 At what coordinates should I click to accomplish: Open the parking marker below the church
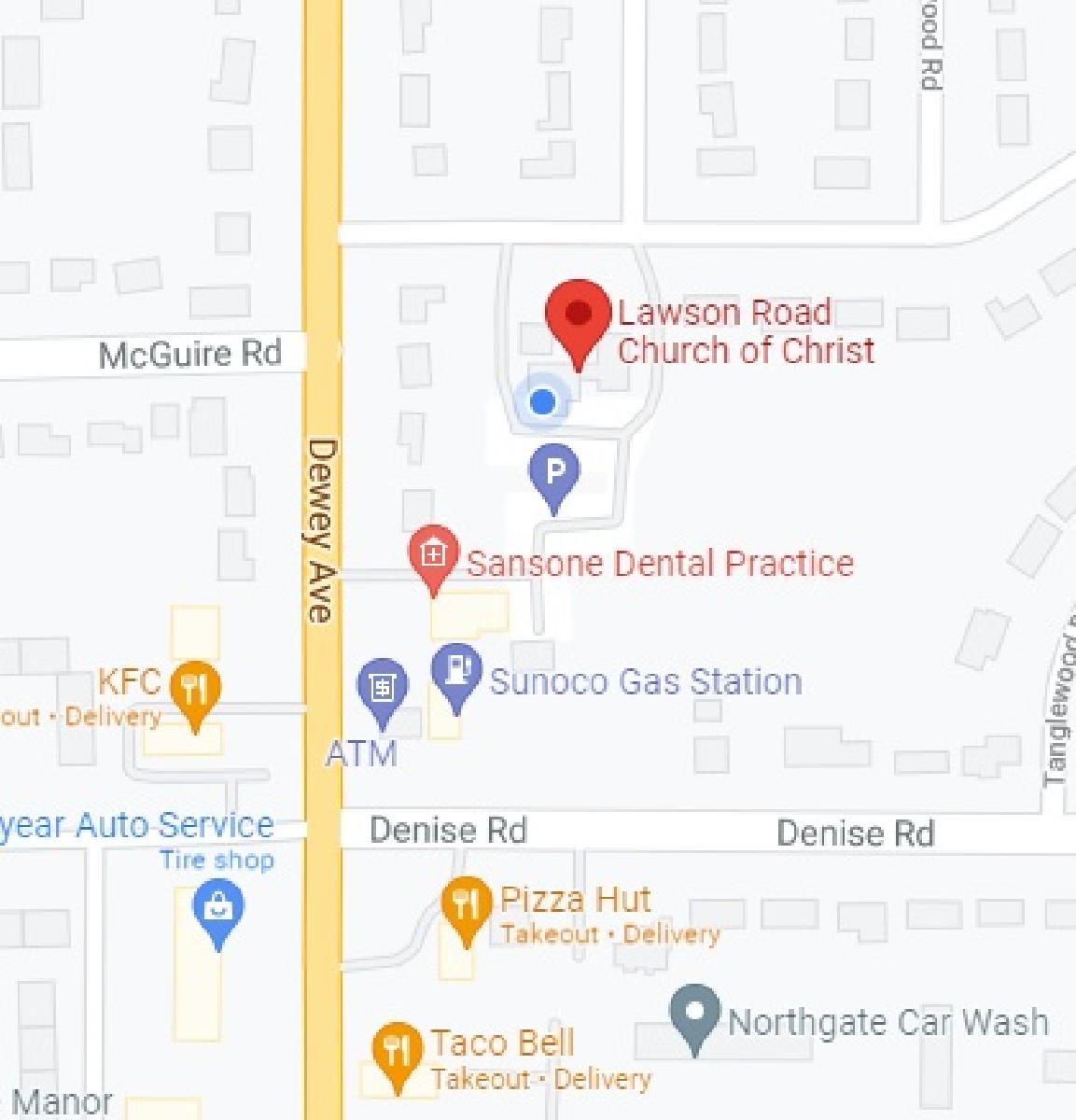554,472
